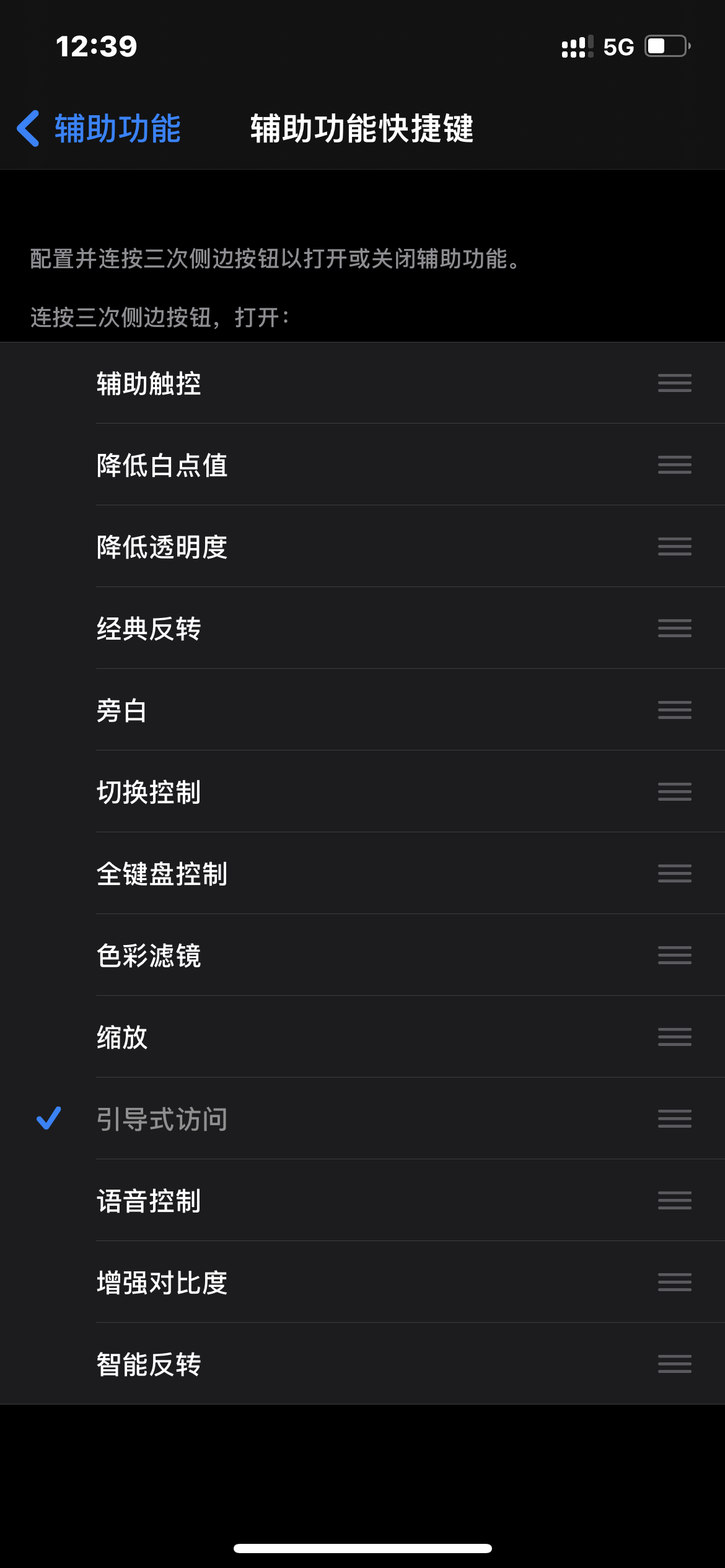Add 旁白 to the triple-click shortcut

121,710
